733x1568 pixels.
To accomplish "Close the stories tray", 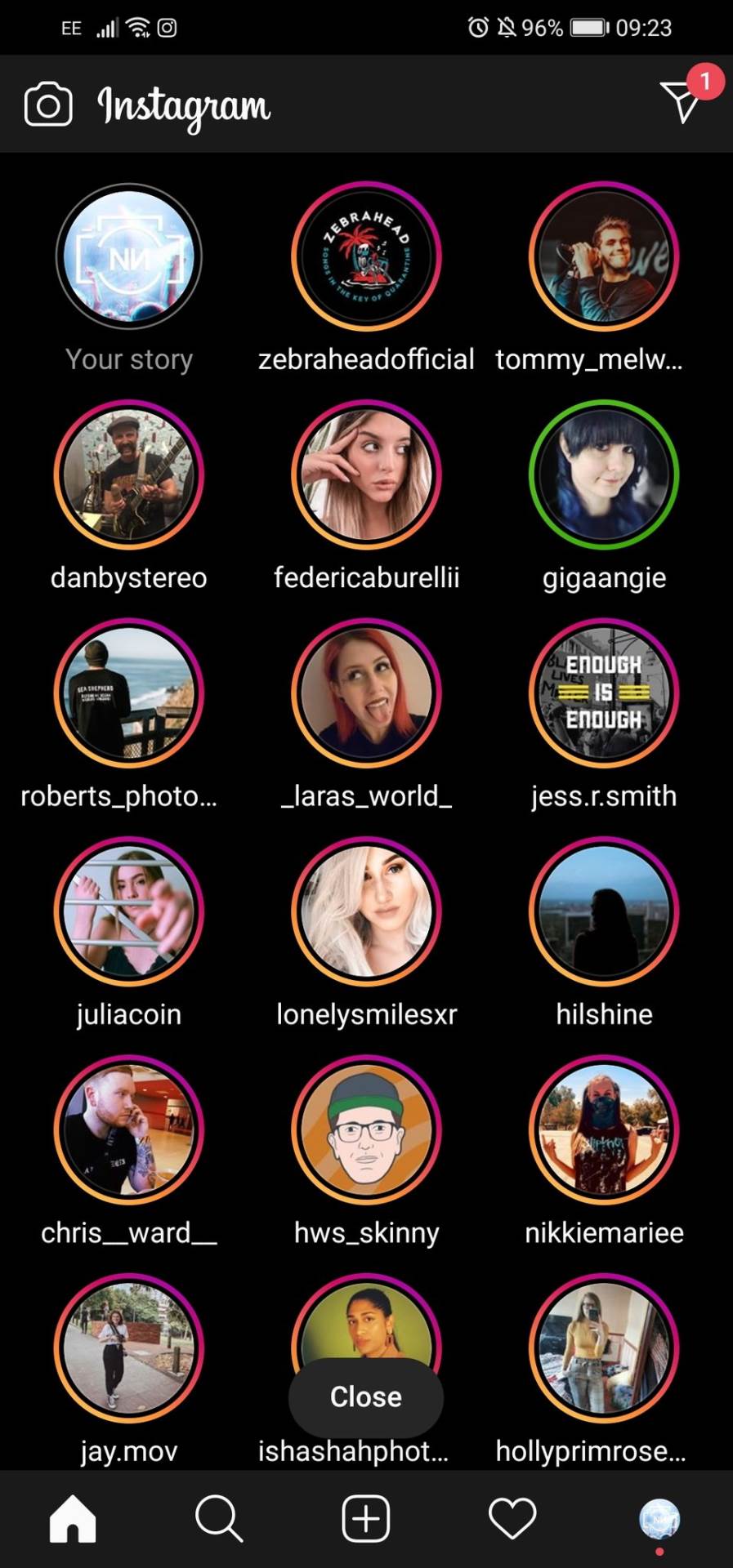I will coord(366,1396).
